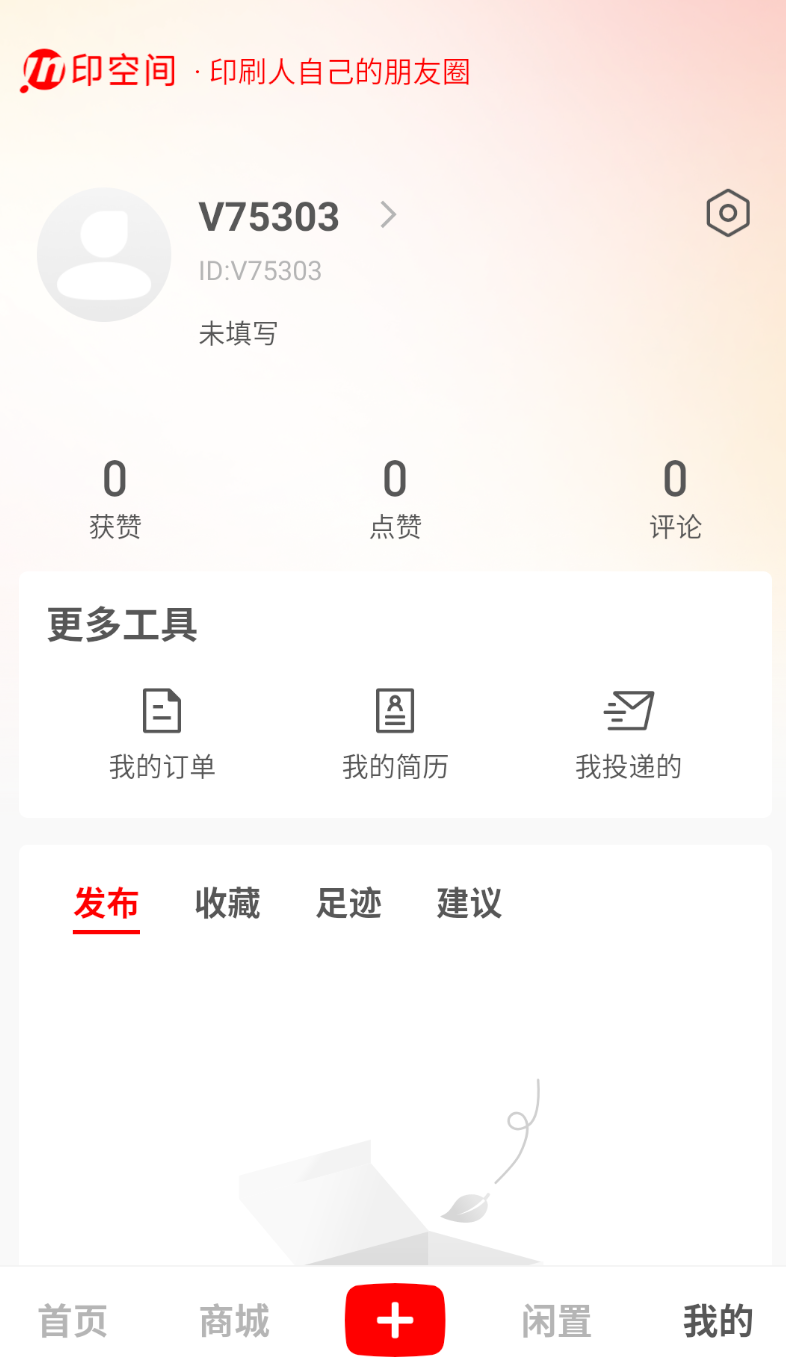Tap the 点赞 likes-given counter
The height and width of the screenshot is (1364, 786).
394,497
